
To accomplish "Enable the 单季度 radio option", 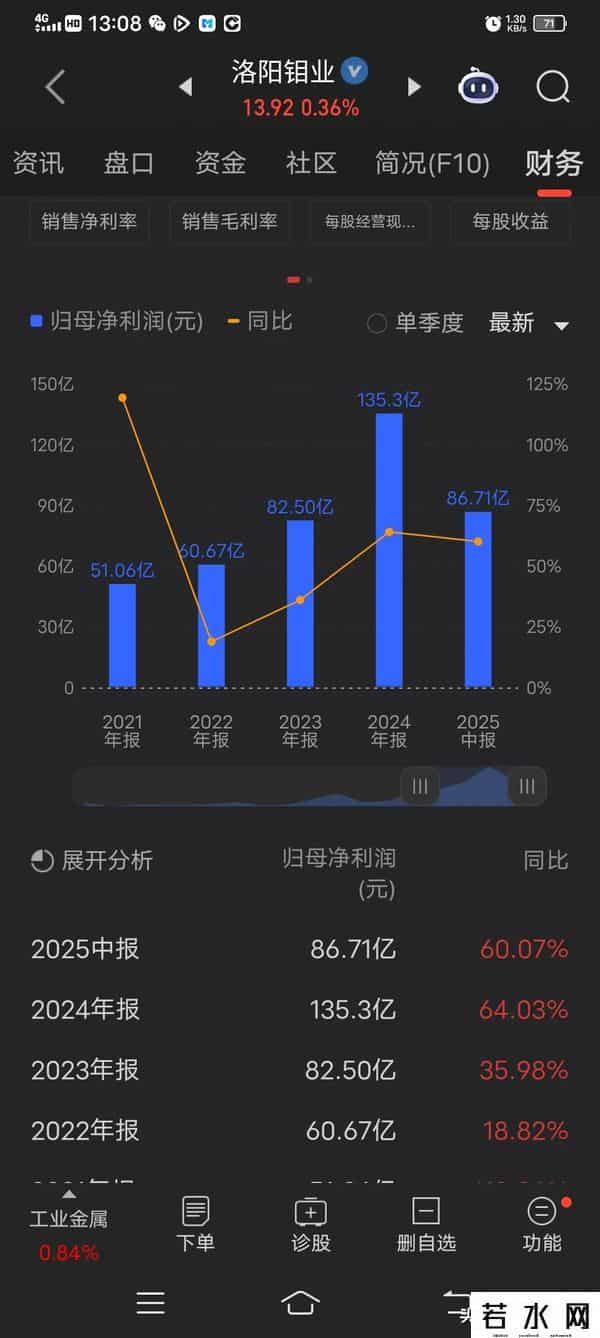I will click(x=377, y=323).
